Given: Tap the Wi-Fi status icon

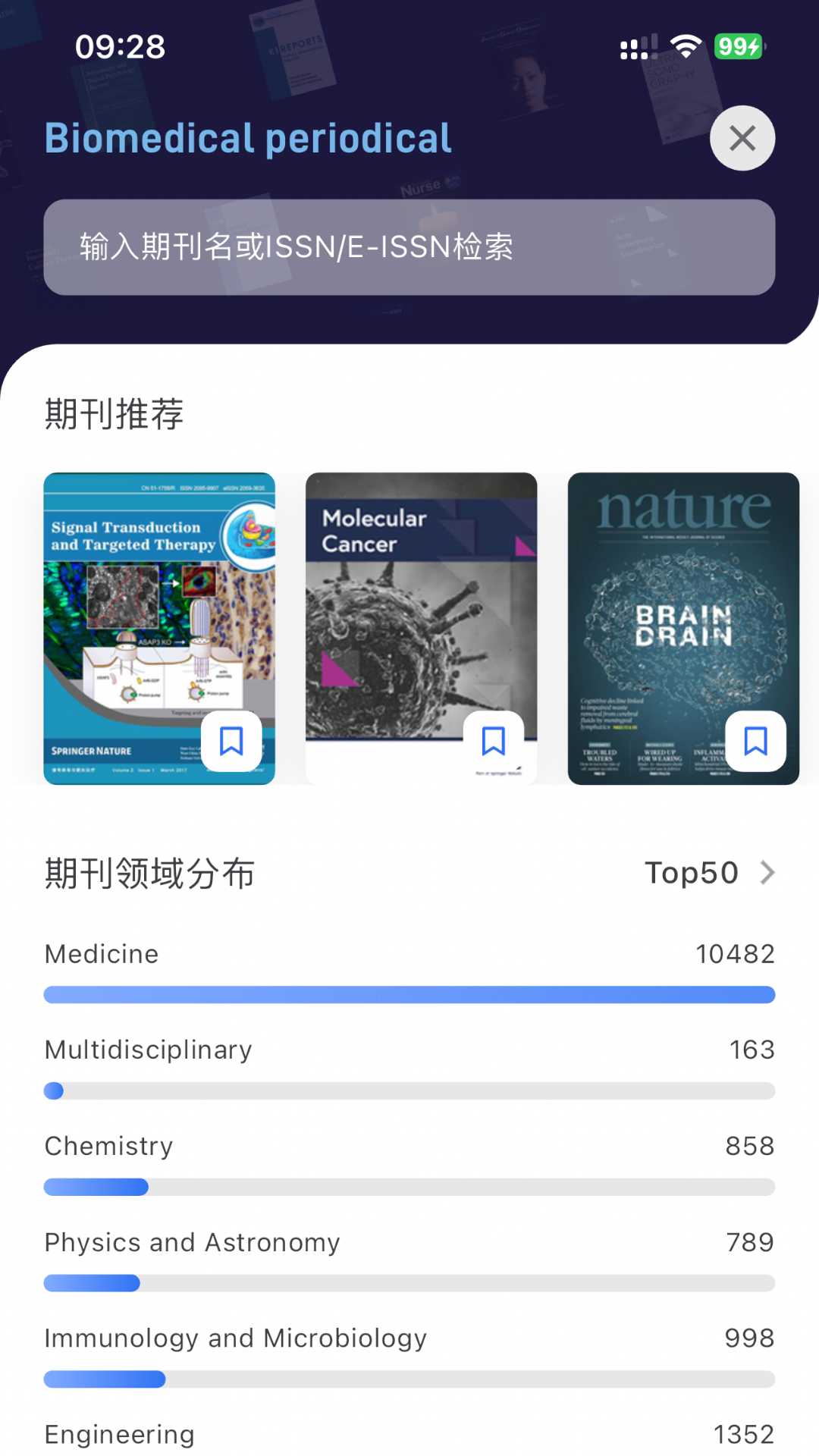Looking at the screenshot, I should click(x=684, y=45).
